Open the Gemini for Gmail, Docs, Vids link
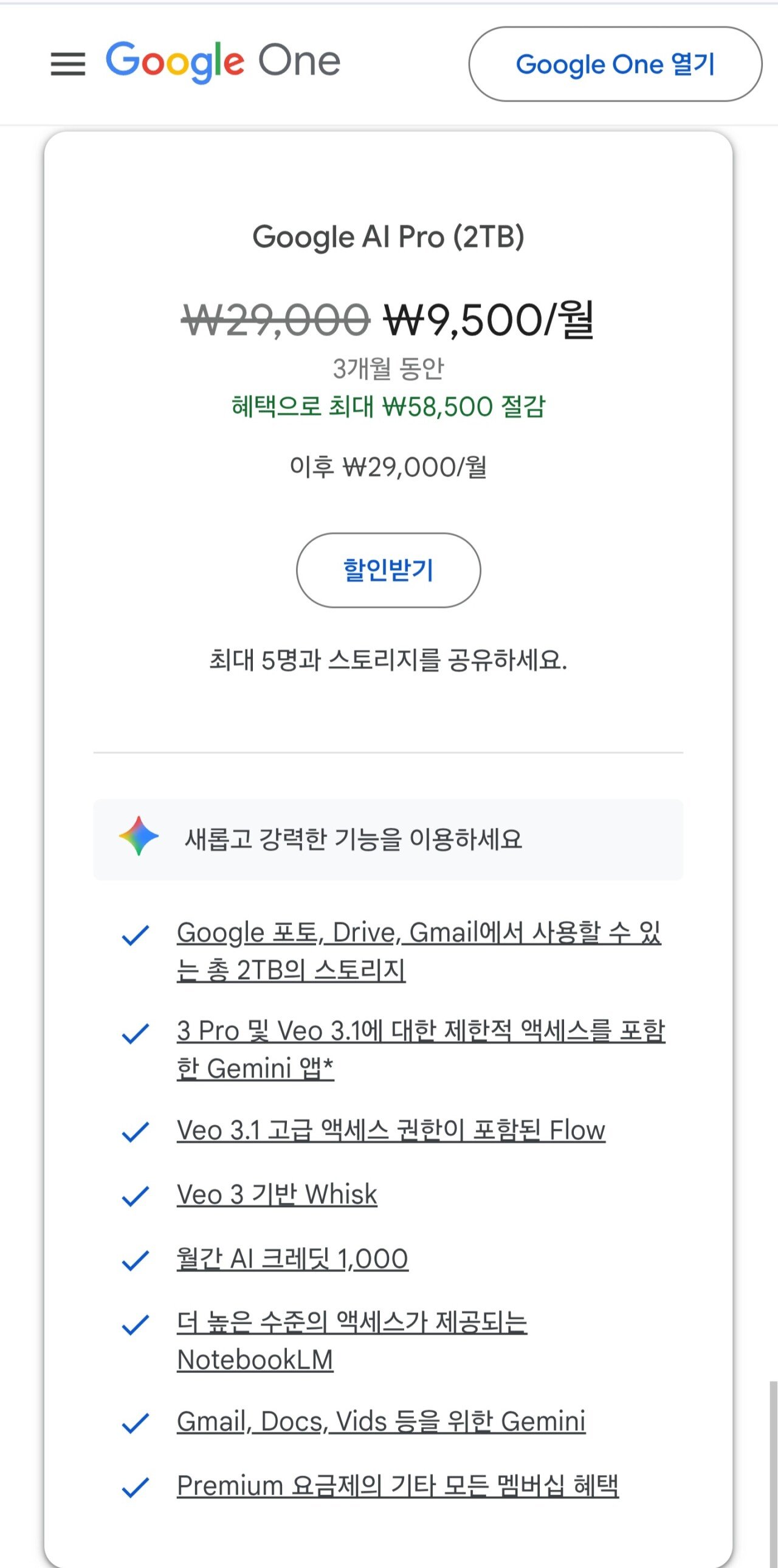The image size is (778, 1568). point(380,1420)
